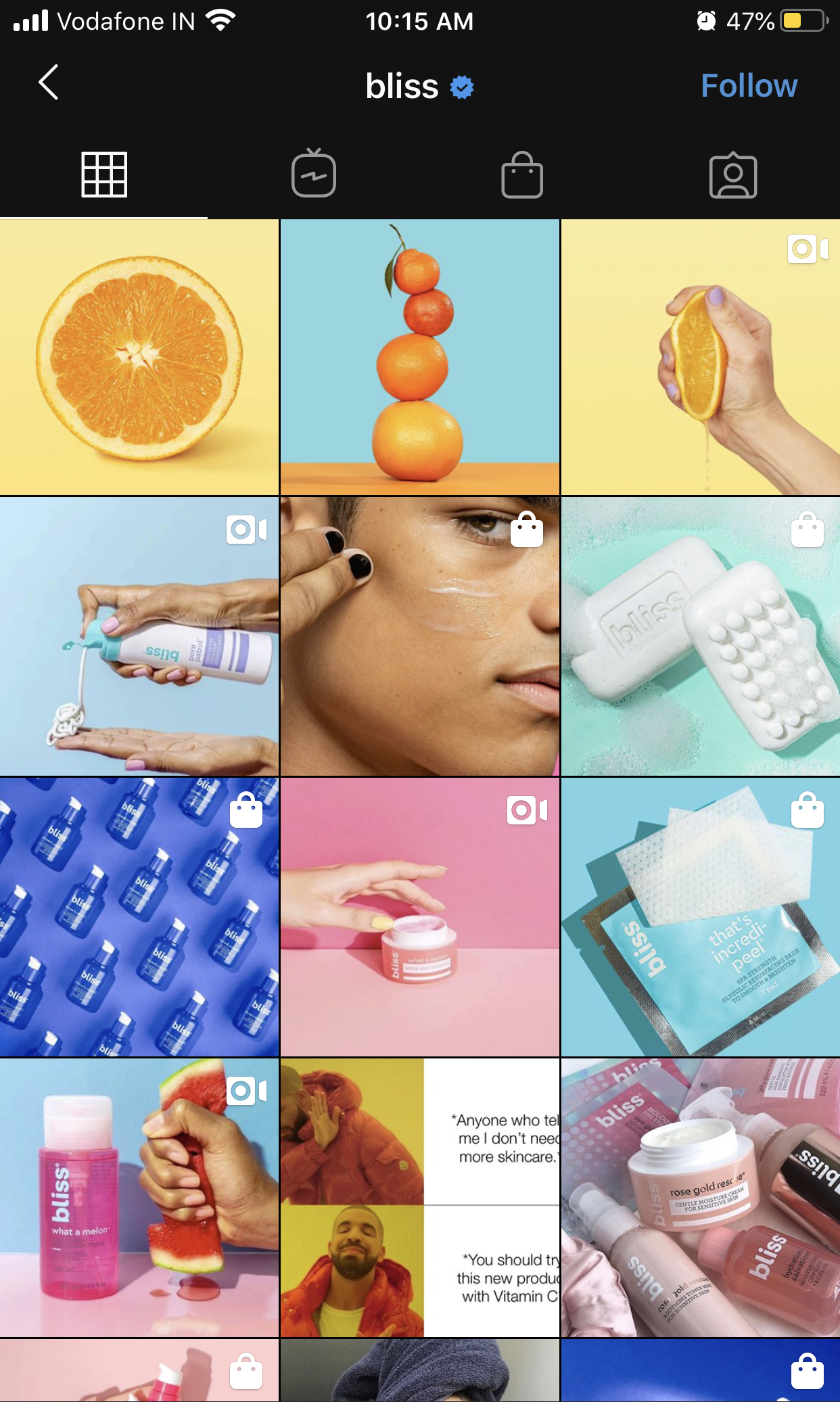Open the blue serum bottles pattern post

139,917
